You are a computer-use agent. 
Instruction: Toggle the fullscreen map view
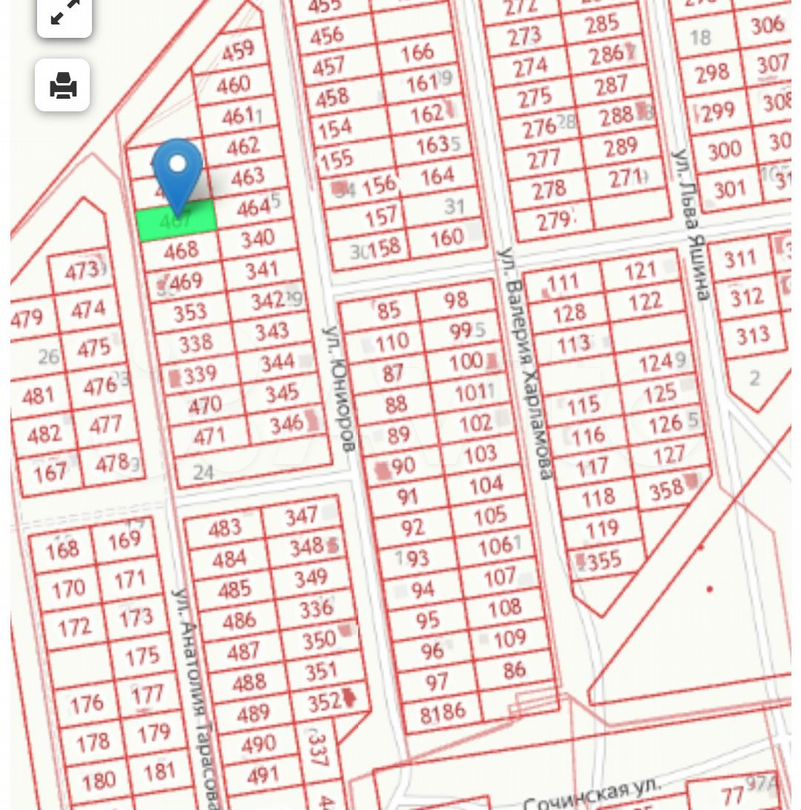point(64,12)
